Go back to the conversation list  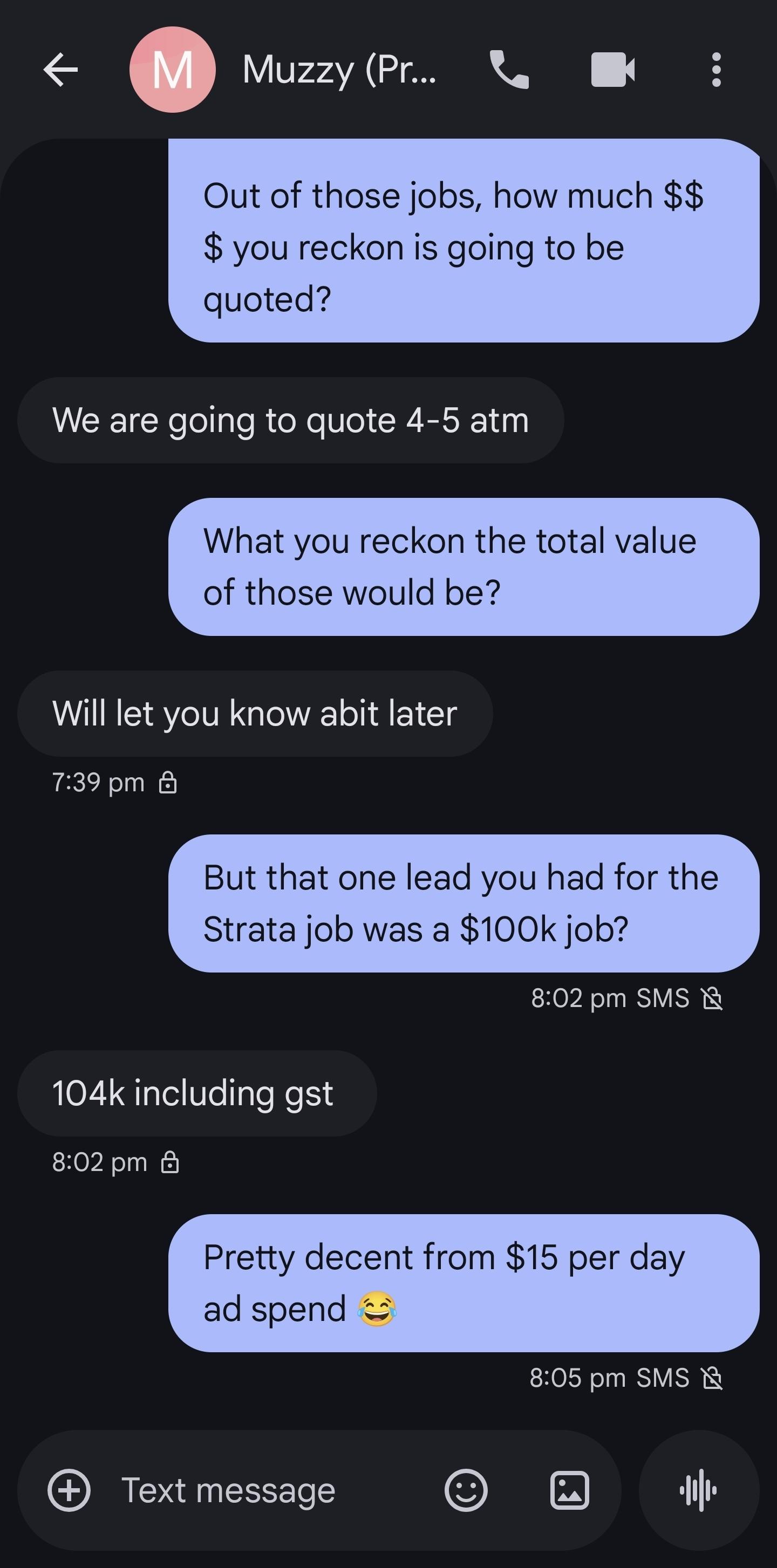click(61, 70)
